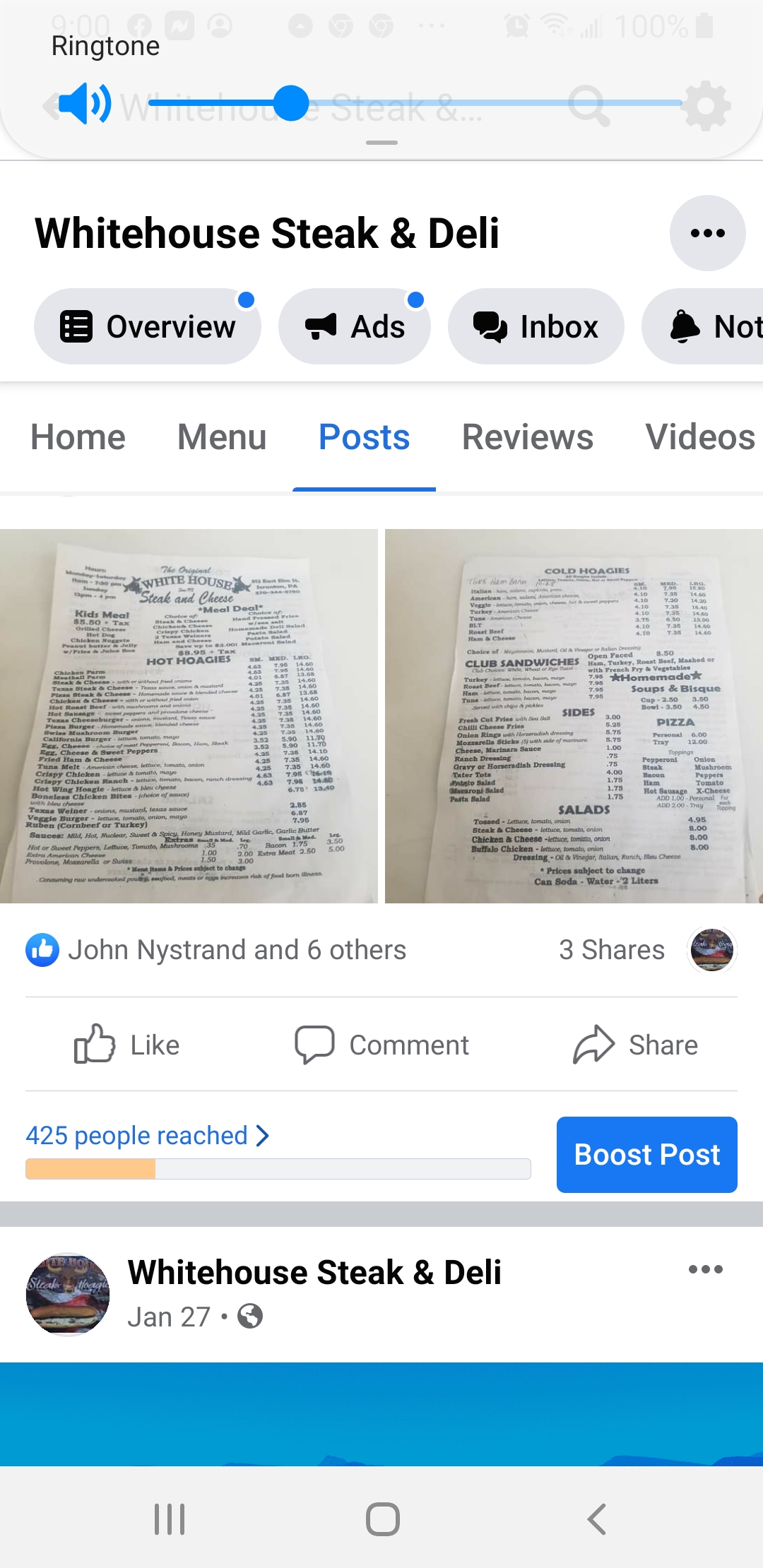Open page options three-dot button
Screen dimensions: 763x1568
pyautogui.click(x=707, y=233)
